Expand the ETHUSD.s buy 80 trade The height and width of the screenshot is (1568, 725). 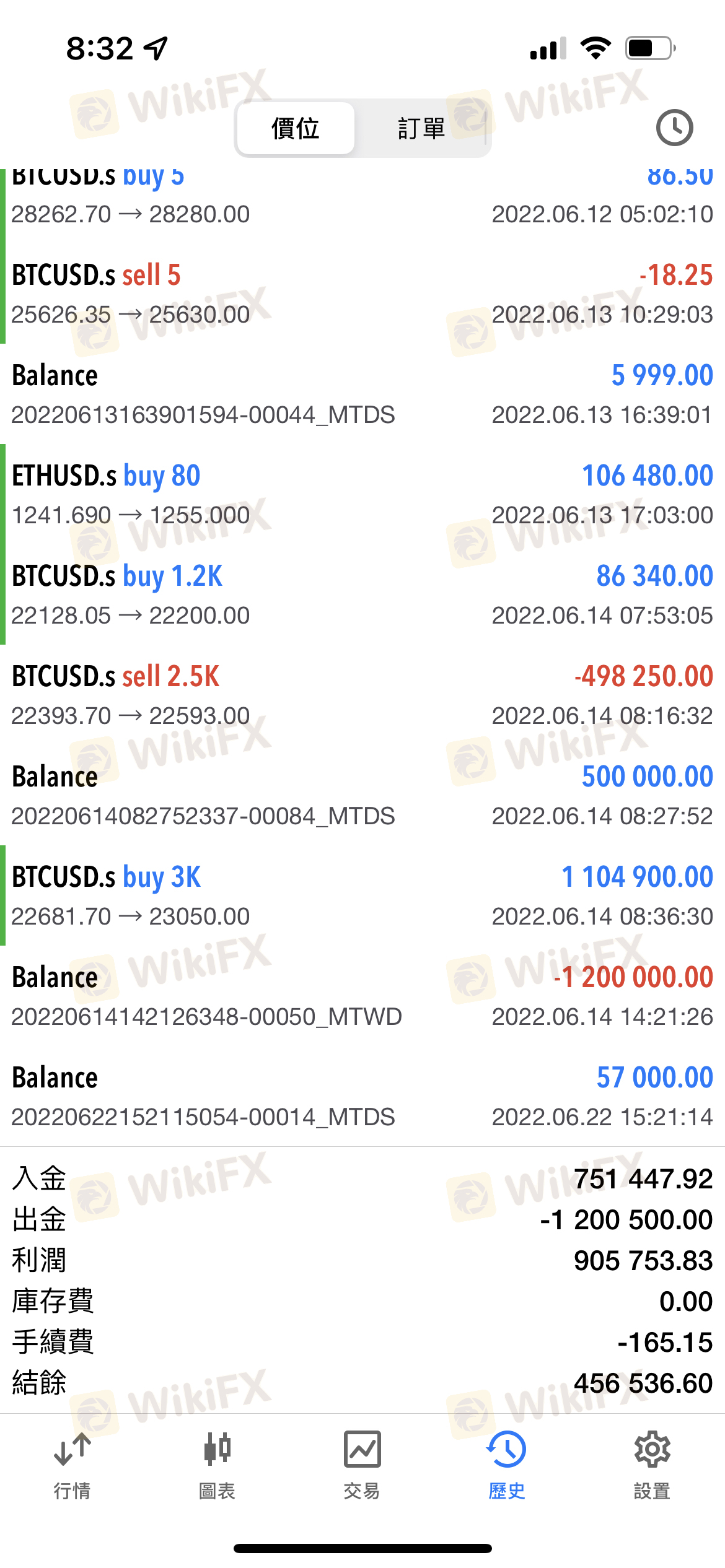tap(362, 494)
